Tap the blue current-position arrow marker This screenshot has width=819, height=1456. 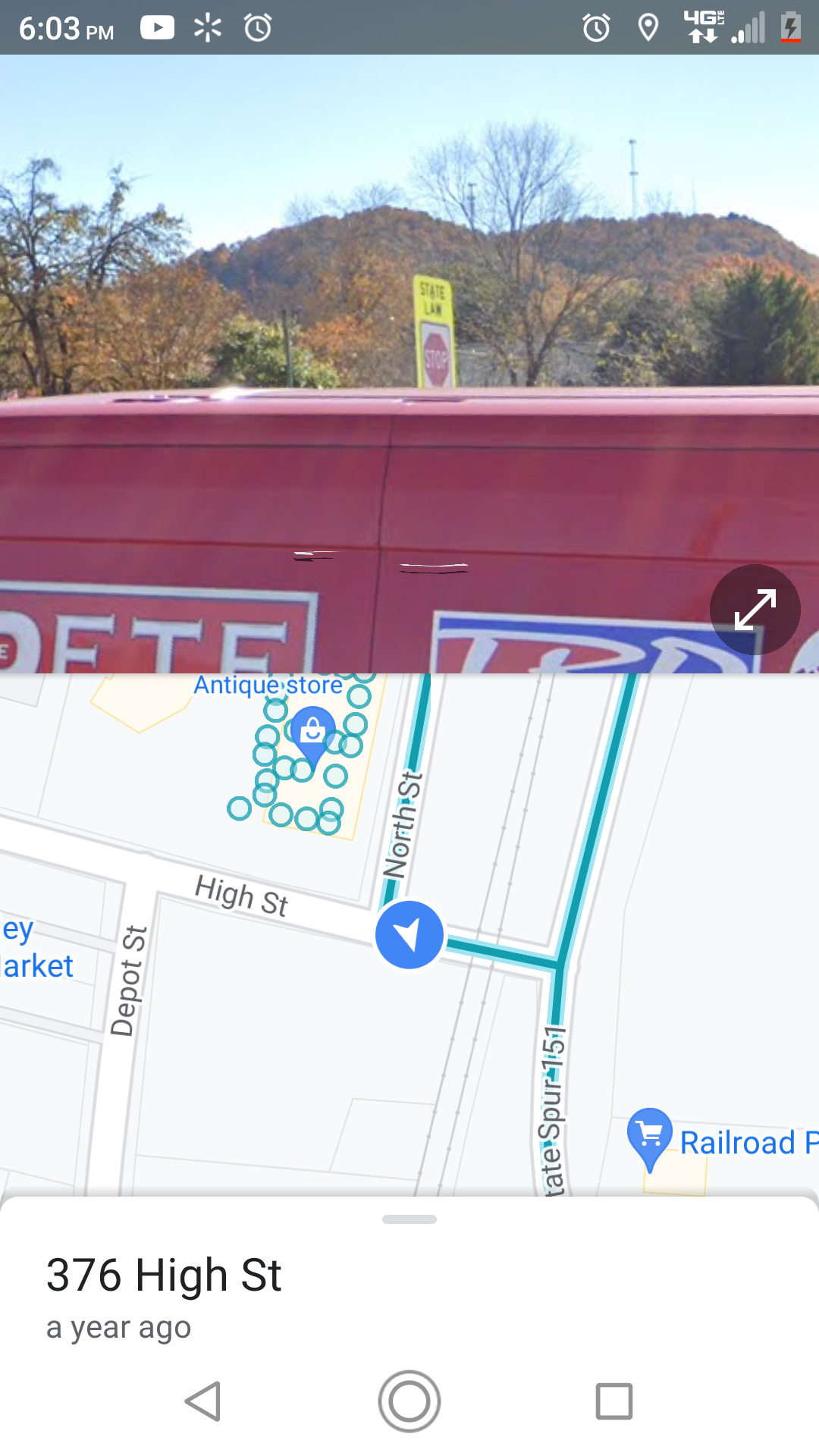coord(409,935)
